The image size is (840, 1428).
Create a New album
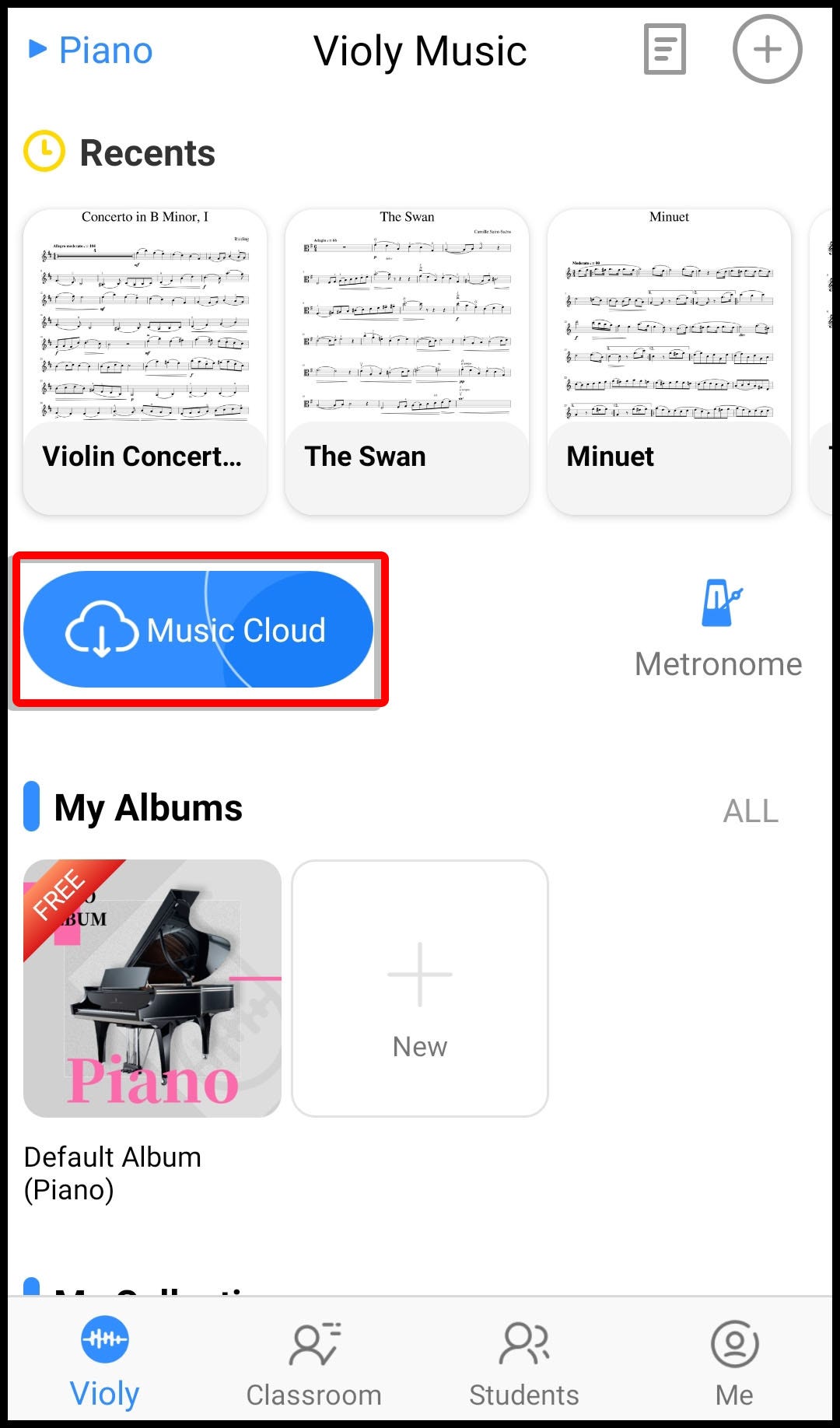(420, 988)
